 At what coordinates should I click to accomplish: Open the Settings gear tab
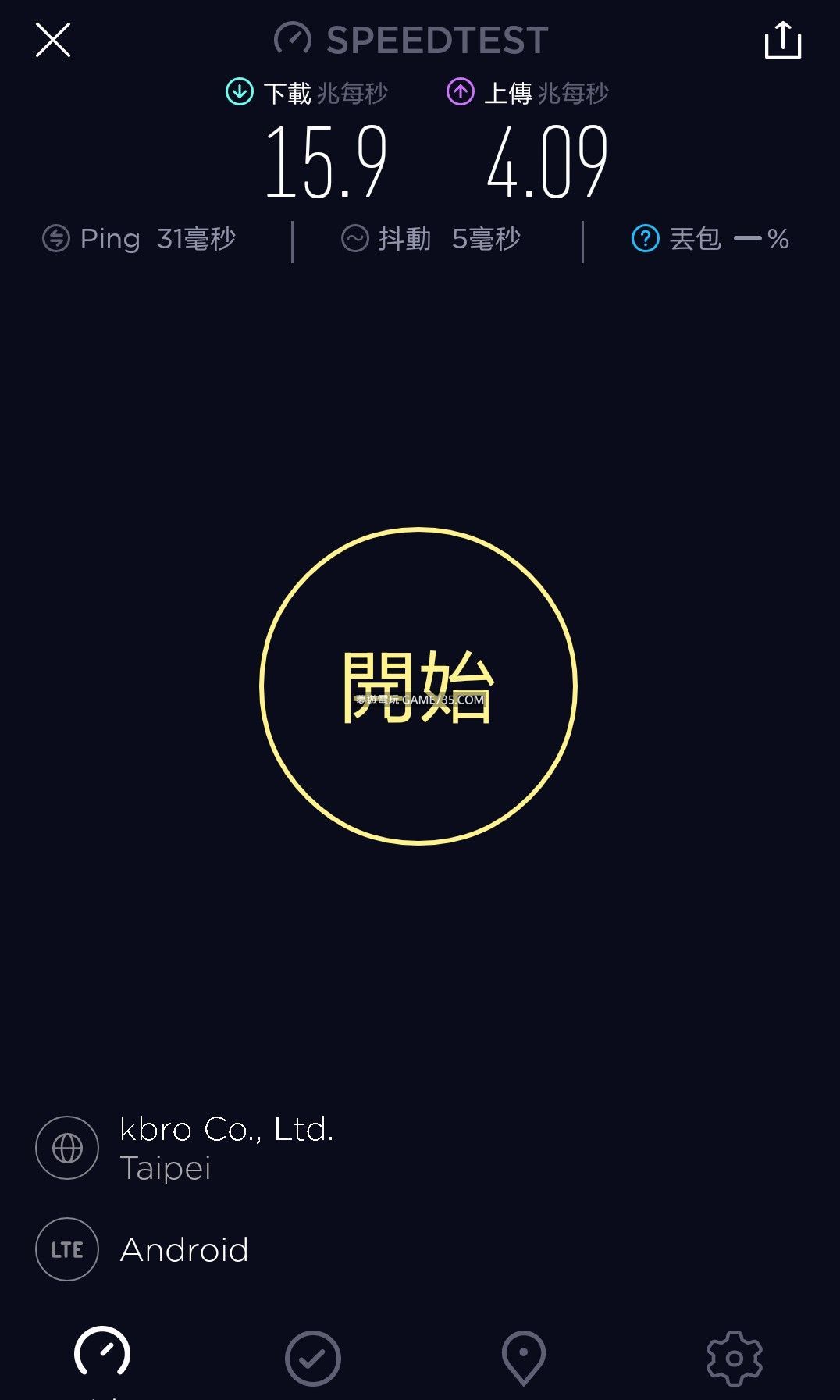[x=734, y=1359]
